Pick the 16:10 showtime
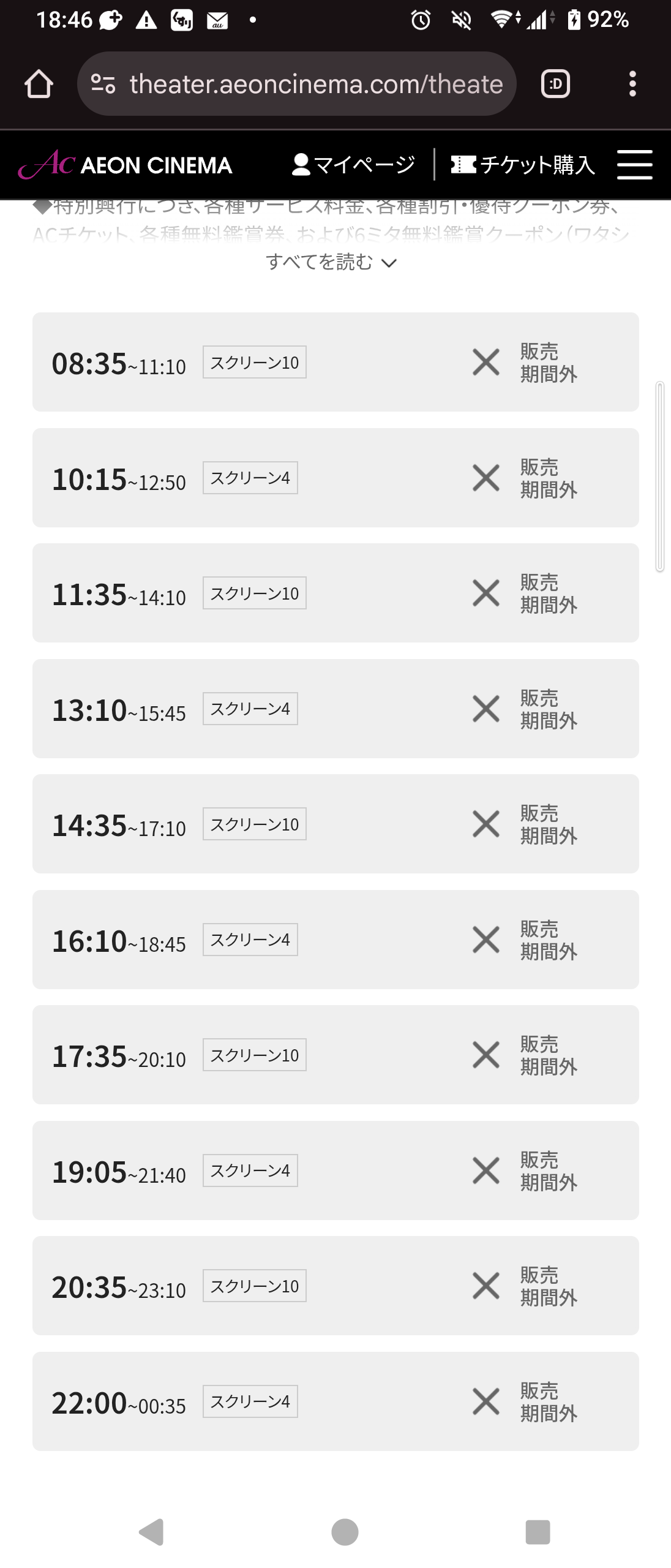The width and height of the screenshot is (671, 1568). coord(335,940)
